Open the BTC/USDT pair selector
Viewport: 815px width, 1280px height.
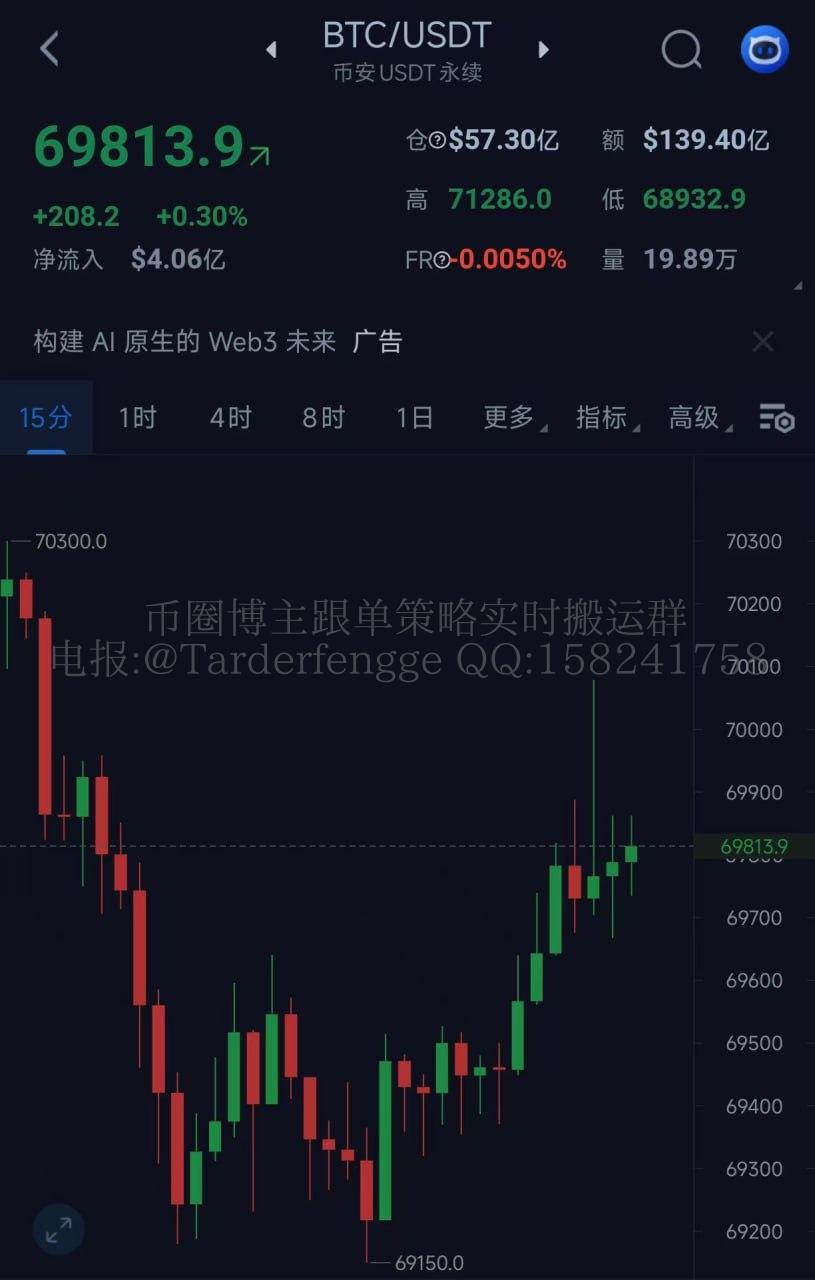[x=407, y=37]
